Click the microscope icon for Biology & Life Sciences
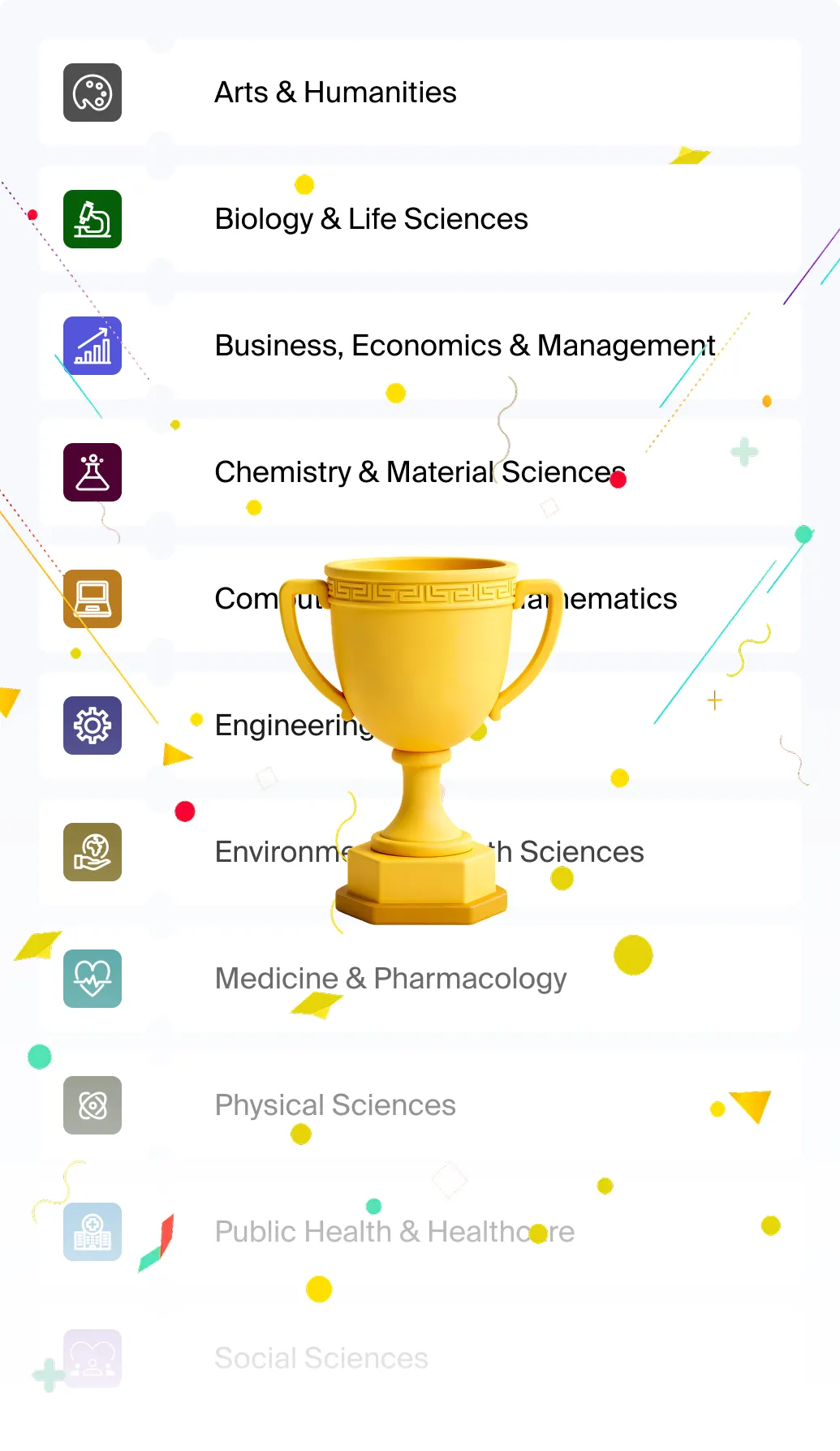Image resolution: width=840 pixels, height=1451 pixels. click(x=92, y=219)
